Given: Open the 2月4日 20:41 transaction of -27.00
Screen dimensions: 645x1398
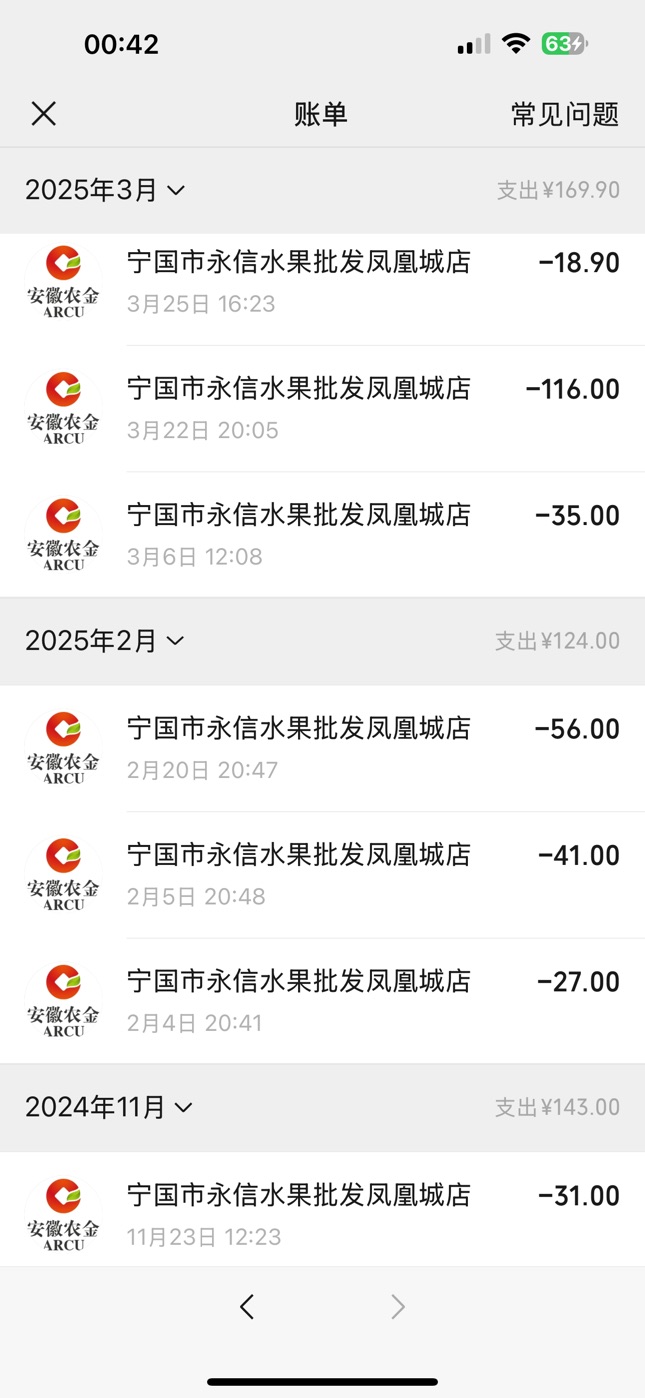Looking at the screenshot, I should click(x=322, y=1001).
